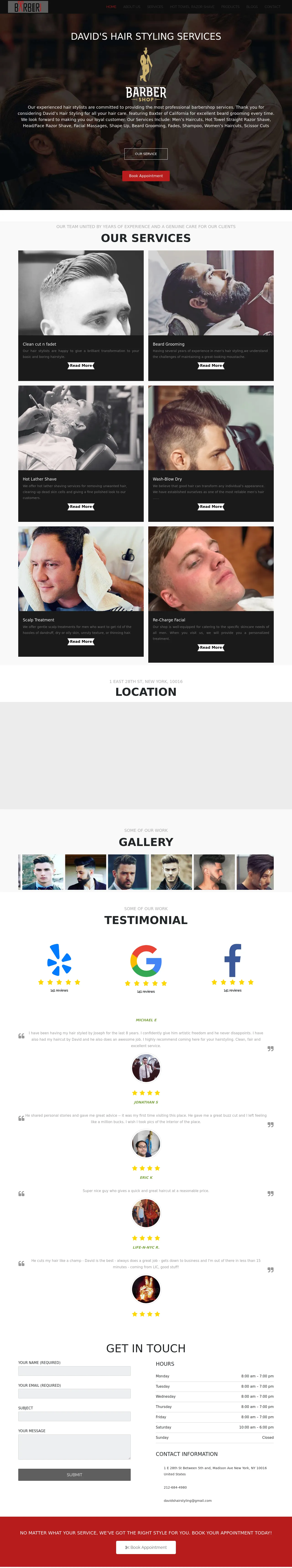
Task: Tap red Book Appointment button in hero
Action: [146, 176]
